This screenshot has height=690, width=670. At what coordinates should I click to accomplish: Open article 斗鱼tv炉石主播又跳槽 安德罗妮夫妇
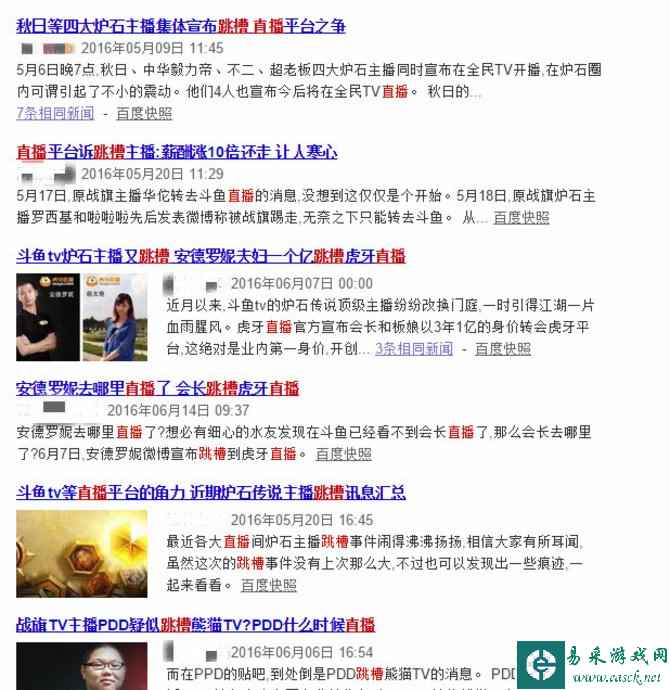(210, 256)
